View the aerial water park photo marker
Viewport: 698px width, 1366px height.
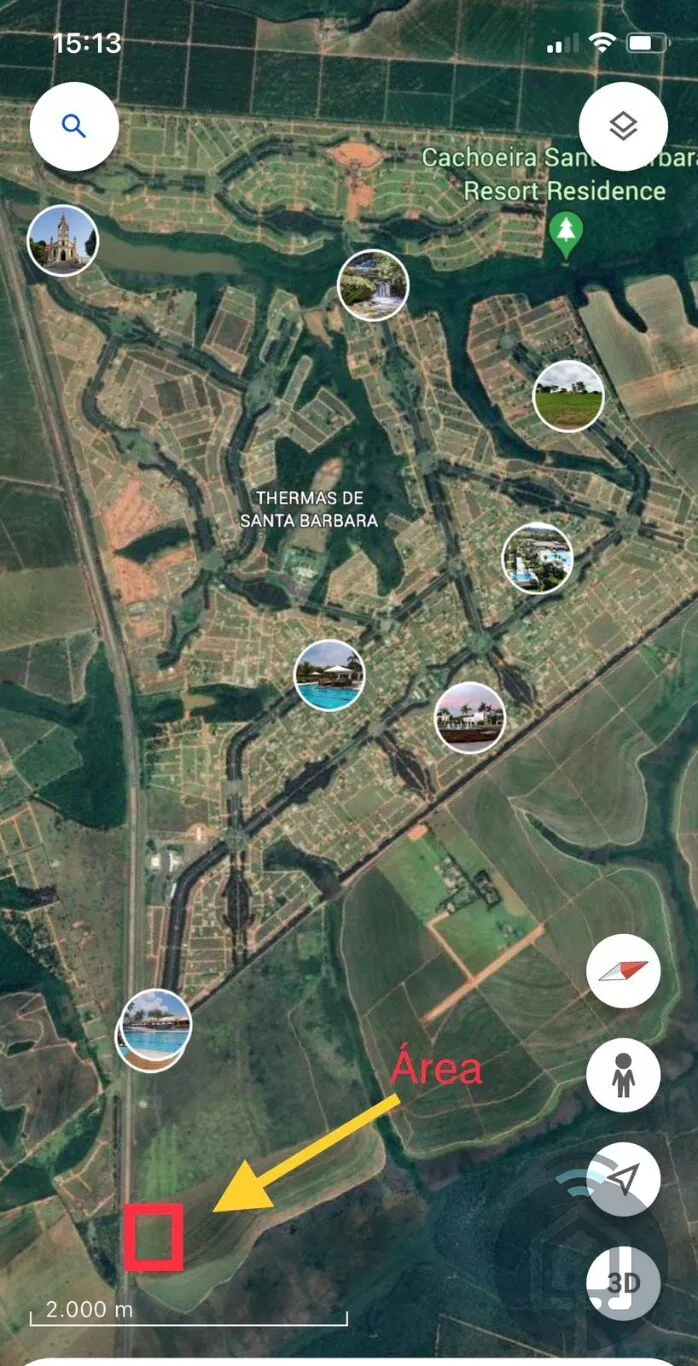click(x=537, y=558)
